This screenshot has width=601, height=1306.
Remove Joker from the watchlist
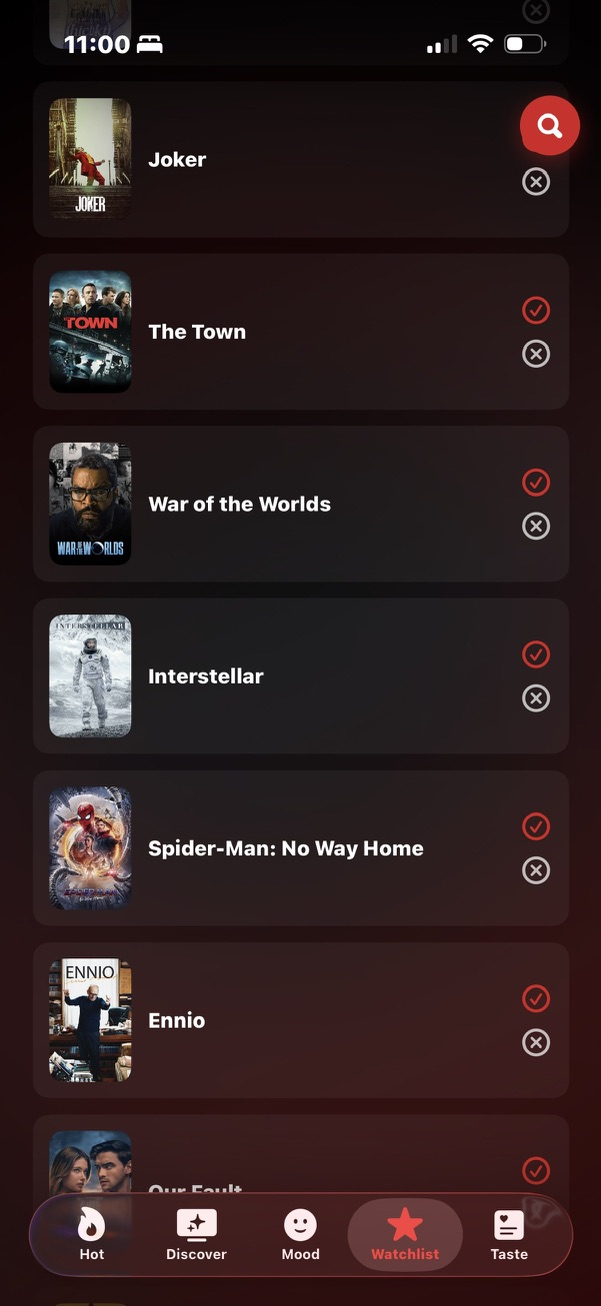(536, 182)
